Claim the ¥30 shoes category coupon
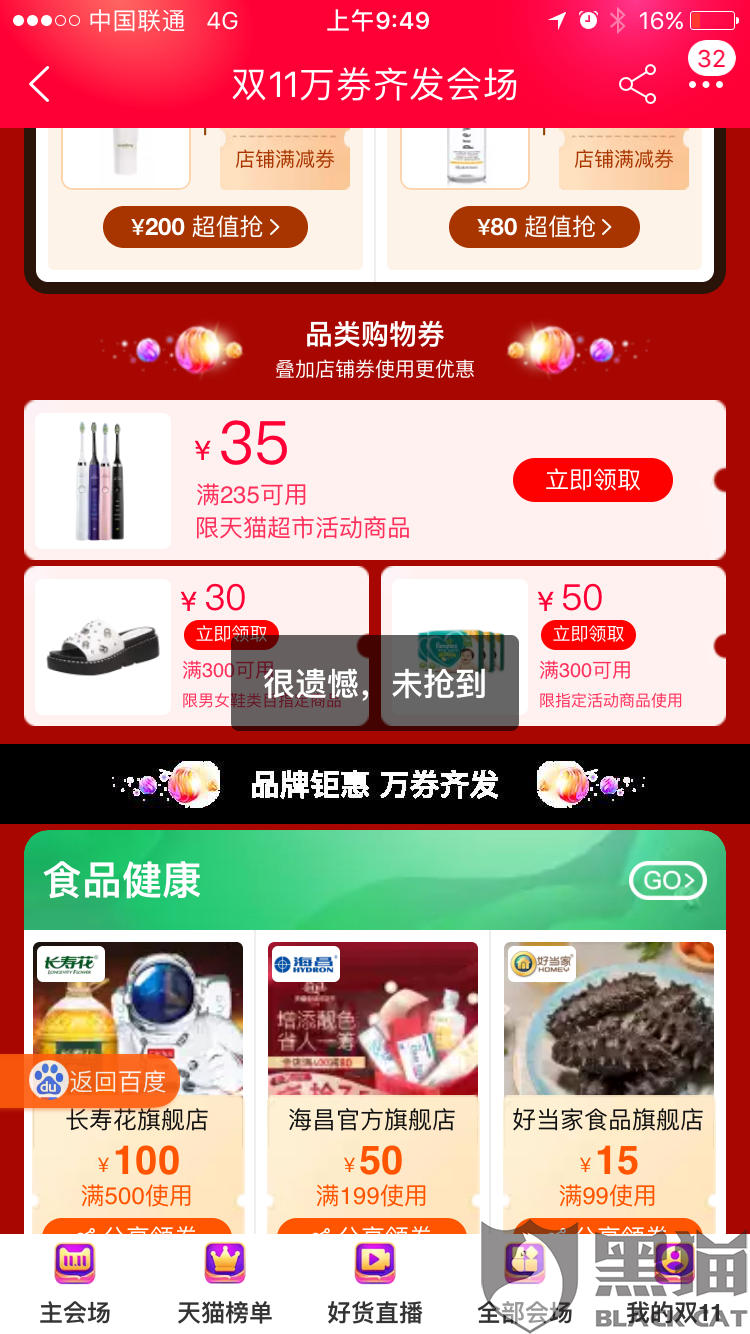750x1334 pixels. pos(231,634)
